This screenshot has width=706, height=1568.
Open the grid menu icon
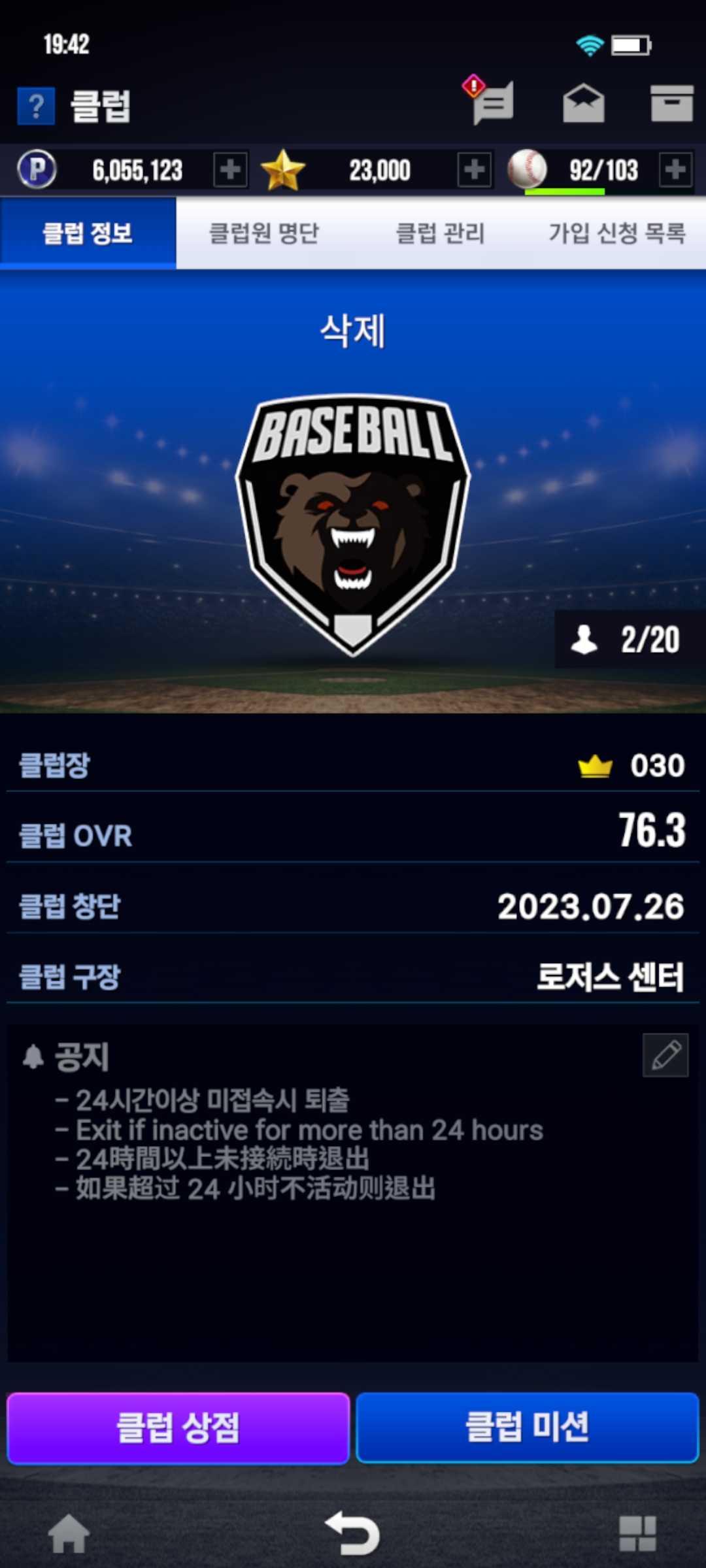point(637,1534)
